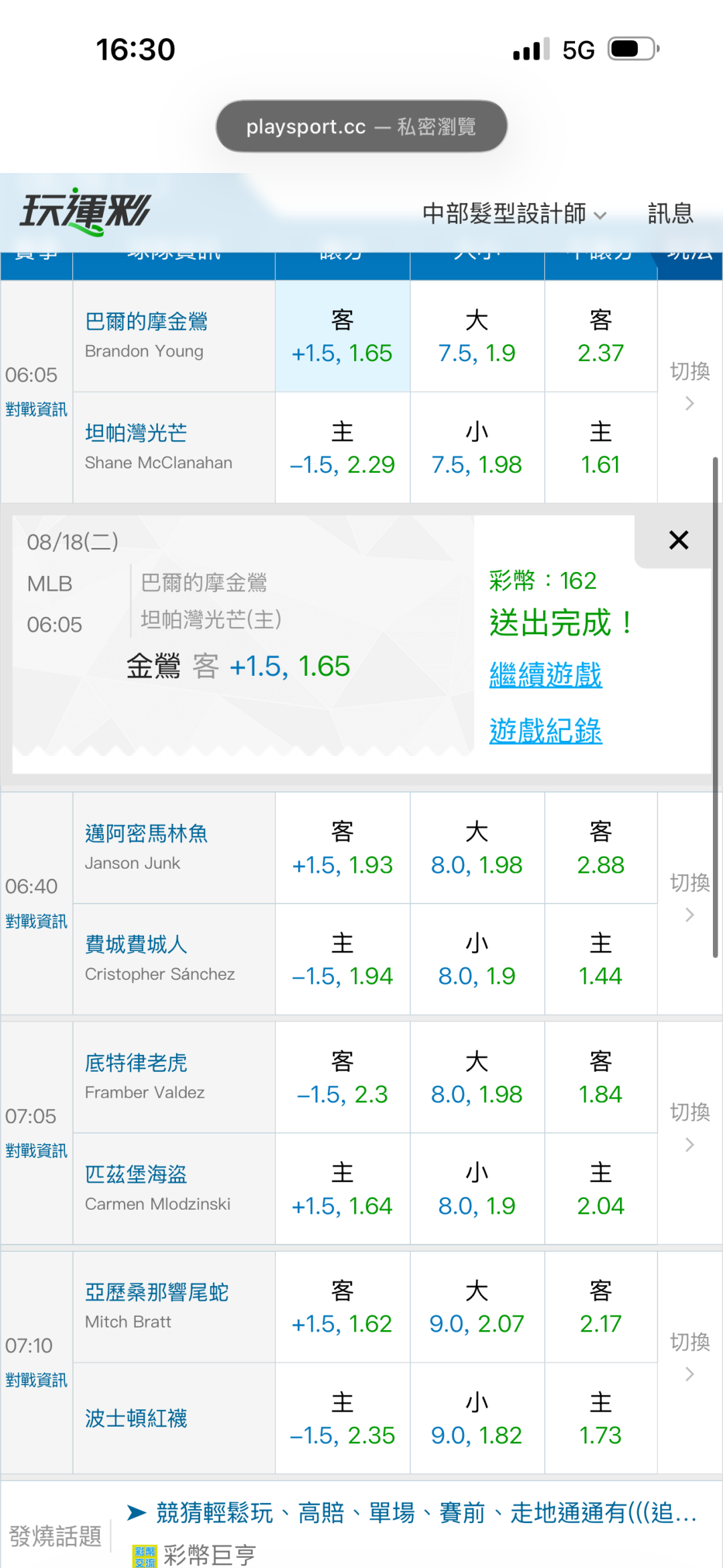Select 坦帕灣光芒 主 -1.5, 2.29 spread
This screenshot has height=1568, width=723.
pos(342,447)
